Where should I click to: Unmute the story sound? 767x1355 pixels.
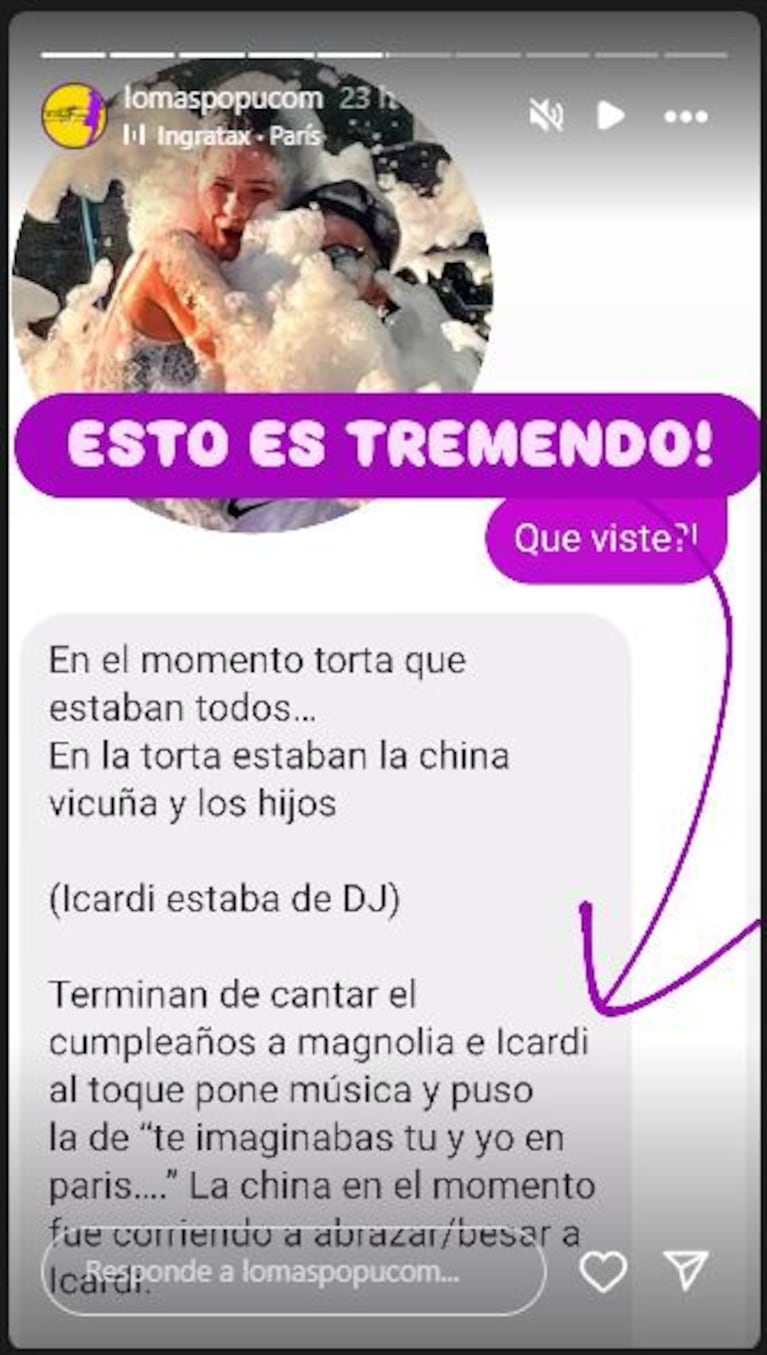(546, 117)
